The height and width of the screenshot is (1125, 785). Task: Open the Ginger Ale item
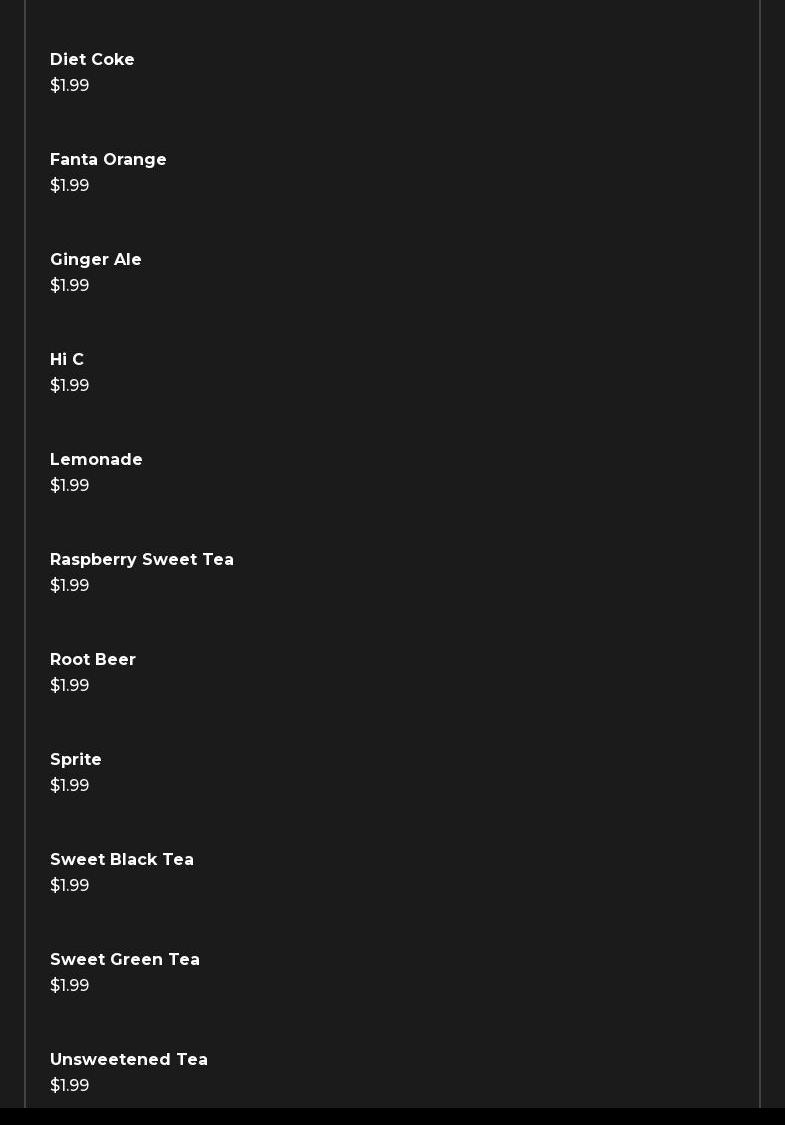[96, 260]
